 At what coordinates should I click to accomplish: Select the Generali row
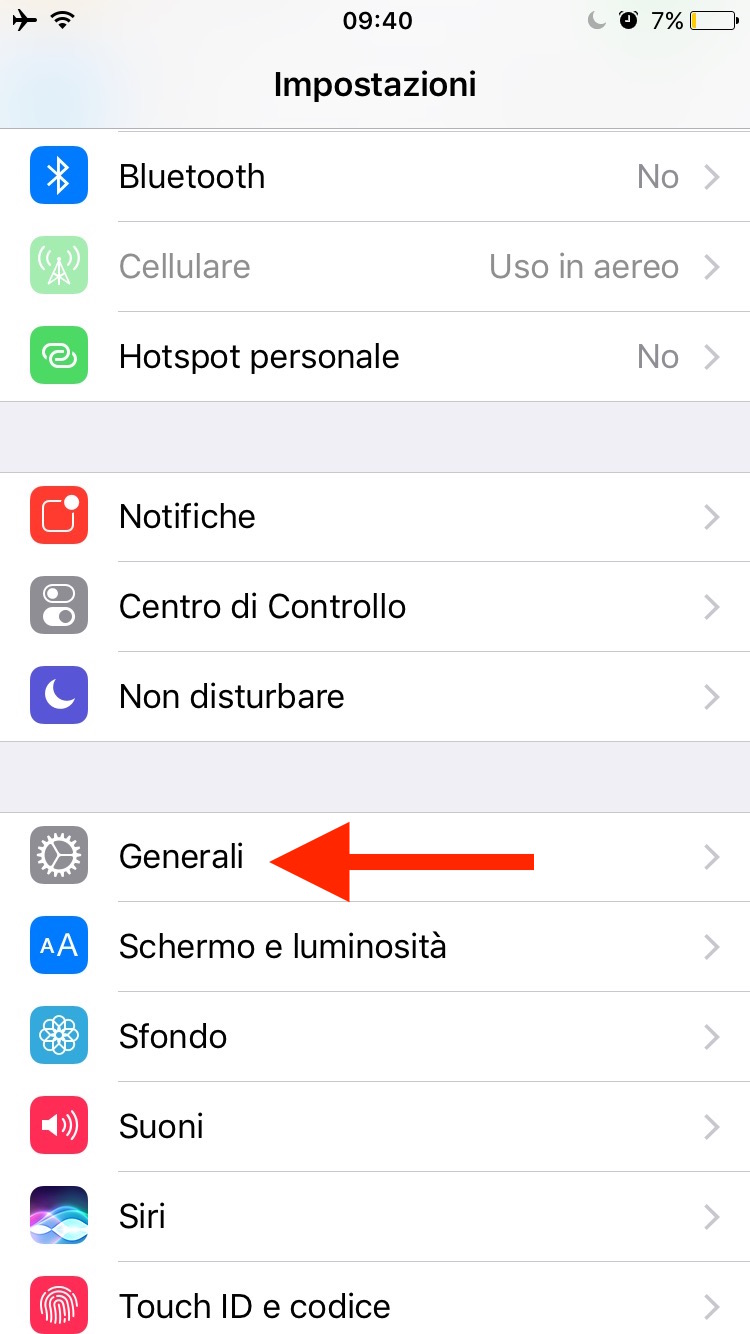[x=375, y=857]
